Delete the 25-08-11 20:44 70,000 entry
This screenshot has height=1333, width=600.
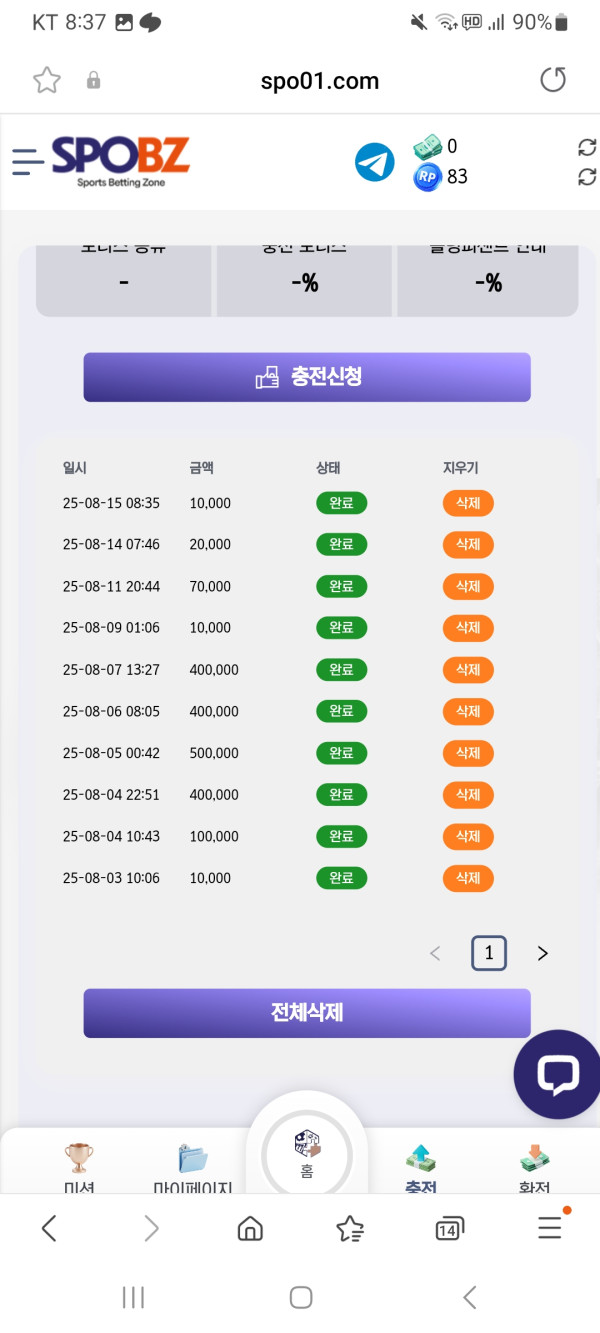point(468,586)
